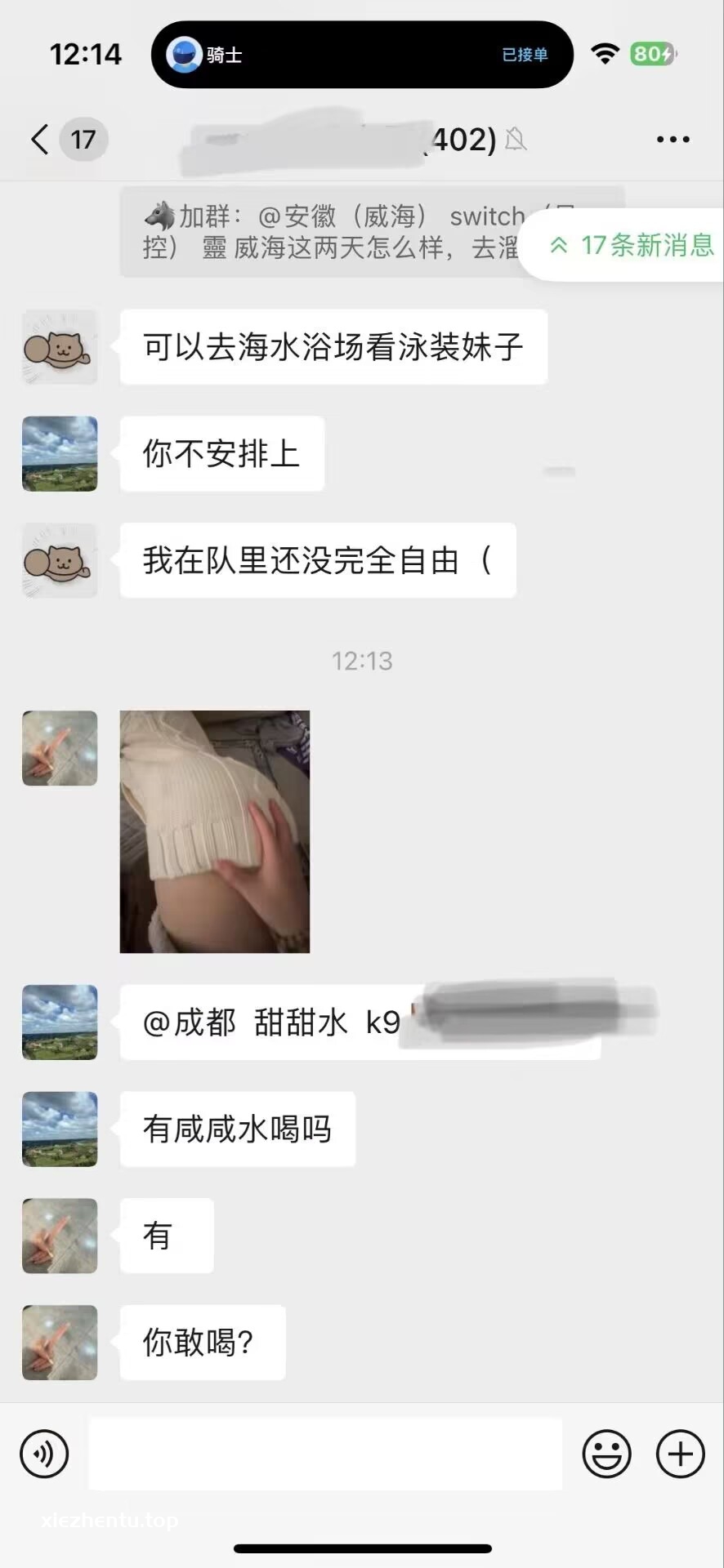Open the white sweater photo message

click(x=215, y=831)
